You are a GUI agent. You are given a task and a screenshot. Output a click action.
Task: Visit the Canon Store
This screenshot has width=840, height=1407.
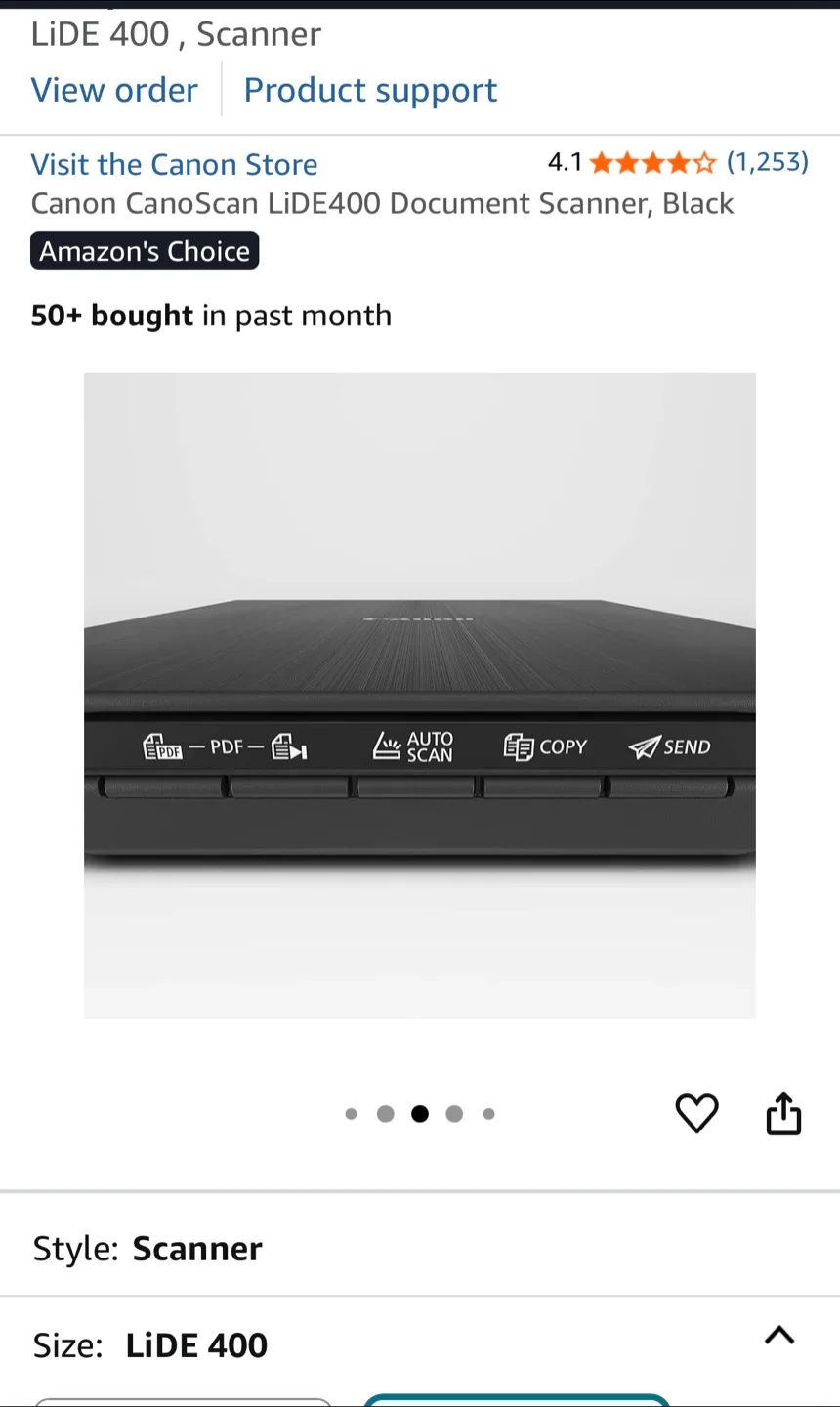[174, 164]
